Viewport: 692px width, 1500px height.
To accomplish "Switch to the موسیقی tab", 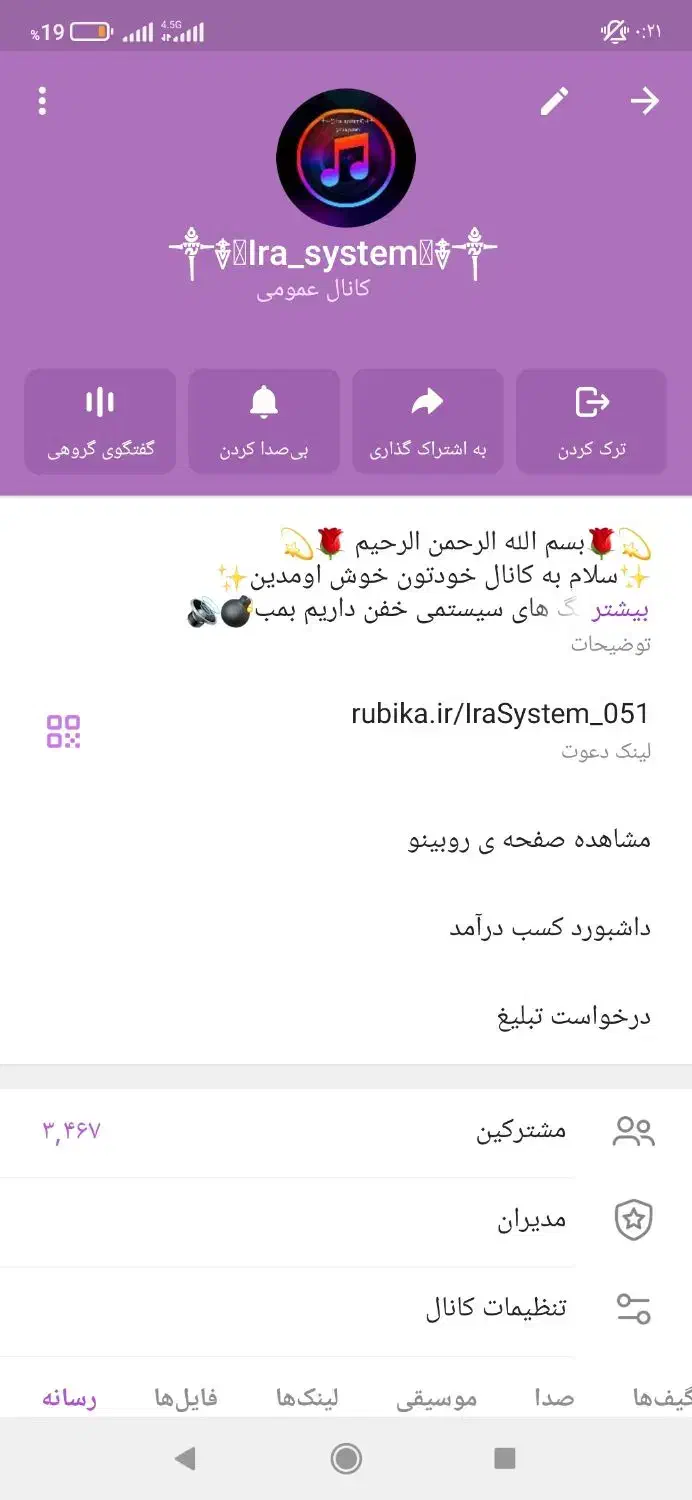I will coord(437,1397).
